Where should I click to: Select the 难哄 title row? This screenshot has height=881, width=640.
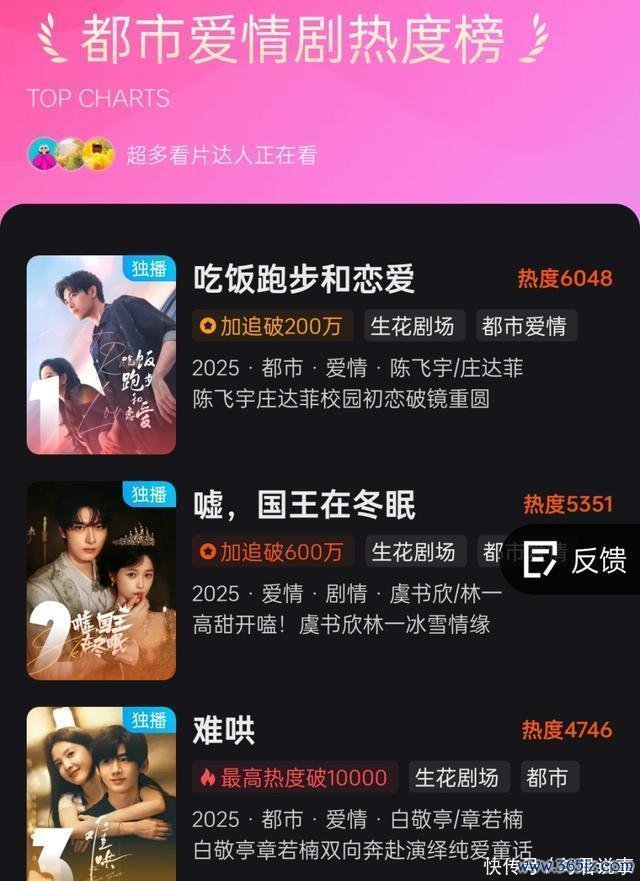pos(225,731)
